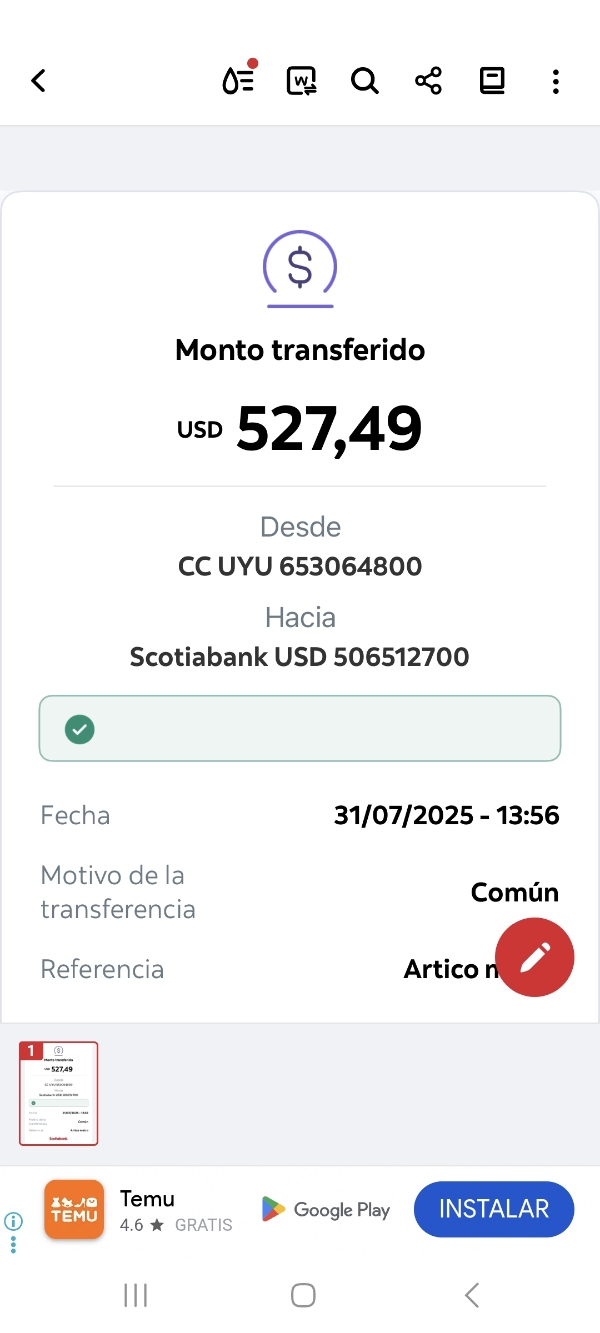
Task: Go to the system home screen
Action: coord(303,1296)
